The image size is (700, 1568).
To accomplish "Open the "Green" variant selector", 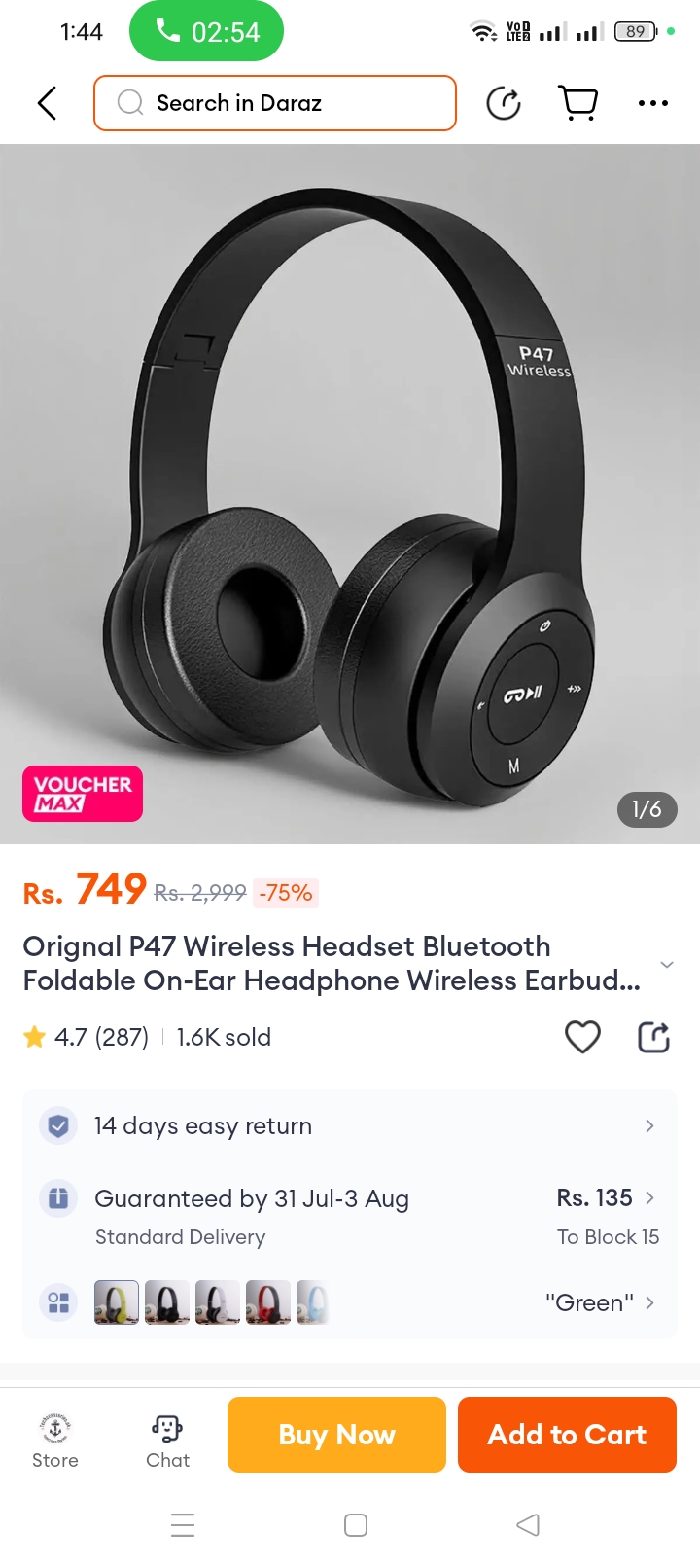I will [x=599, y=1302].
